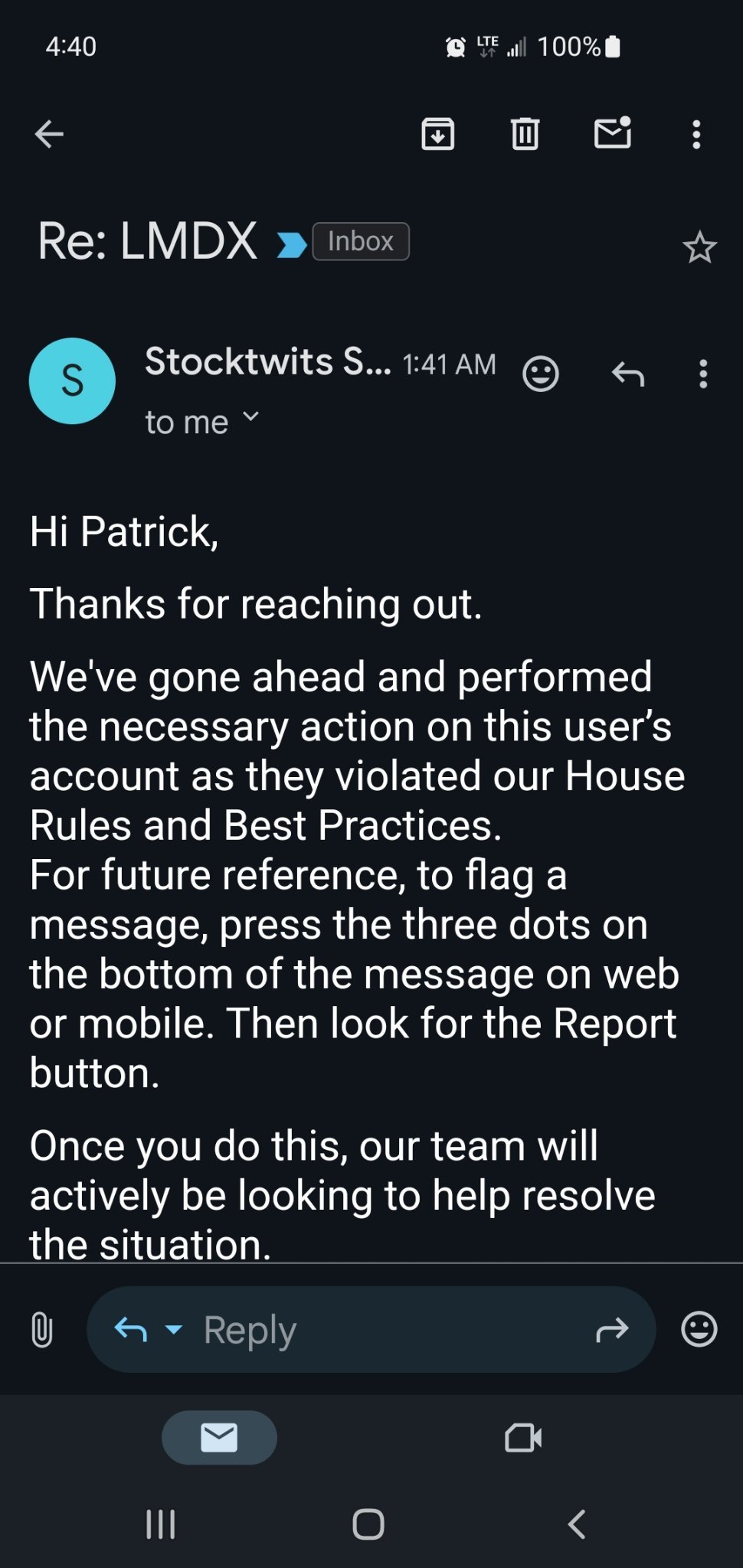Forward the email with the right arrow
This screenshot has height=1568, width=743.
tap(612, 1331)
